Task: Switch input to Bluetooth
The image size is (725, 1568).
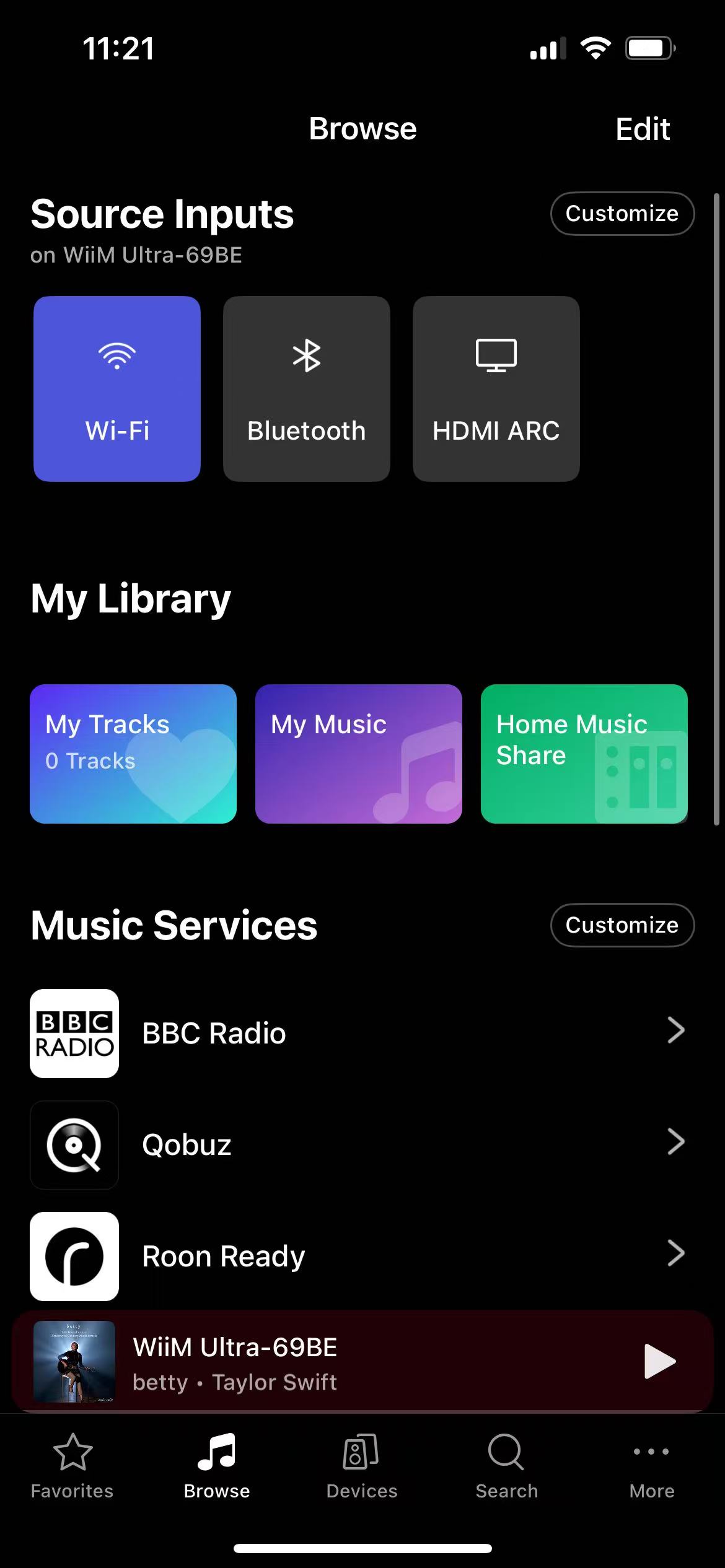Action: (306, 388)
